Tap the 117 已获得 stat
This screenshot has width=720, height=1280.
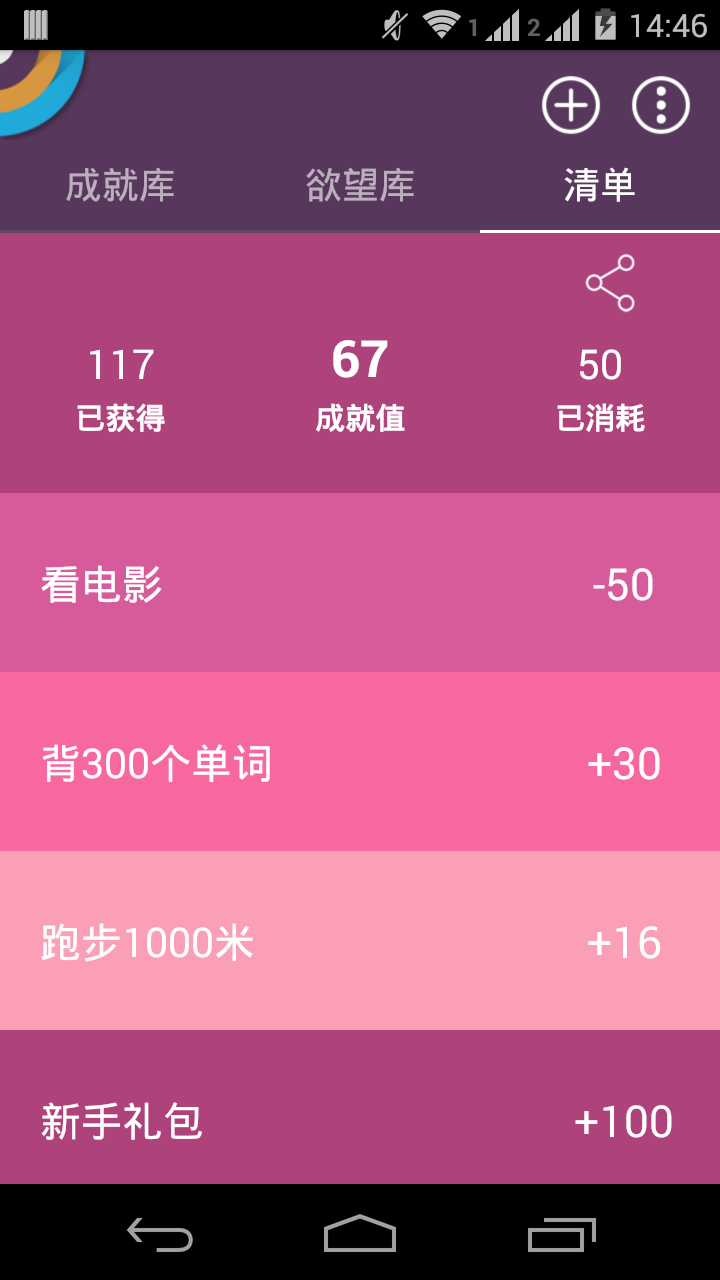tap(120, 385)
